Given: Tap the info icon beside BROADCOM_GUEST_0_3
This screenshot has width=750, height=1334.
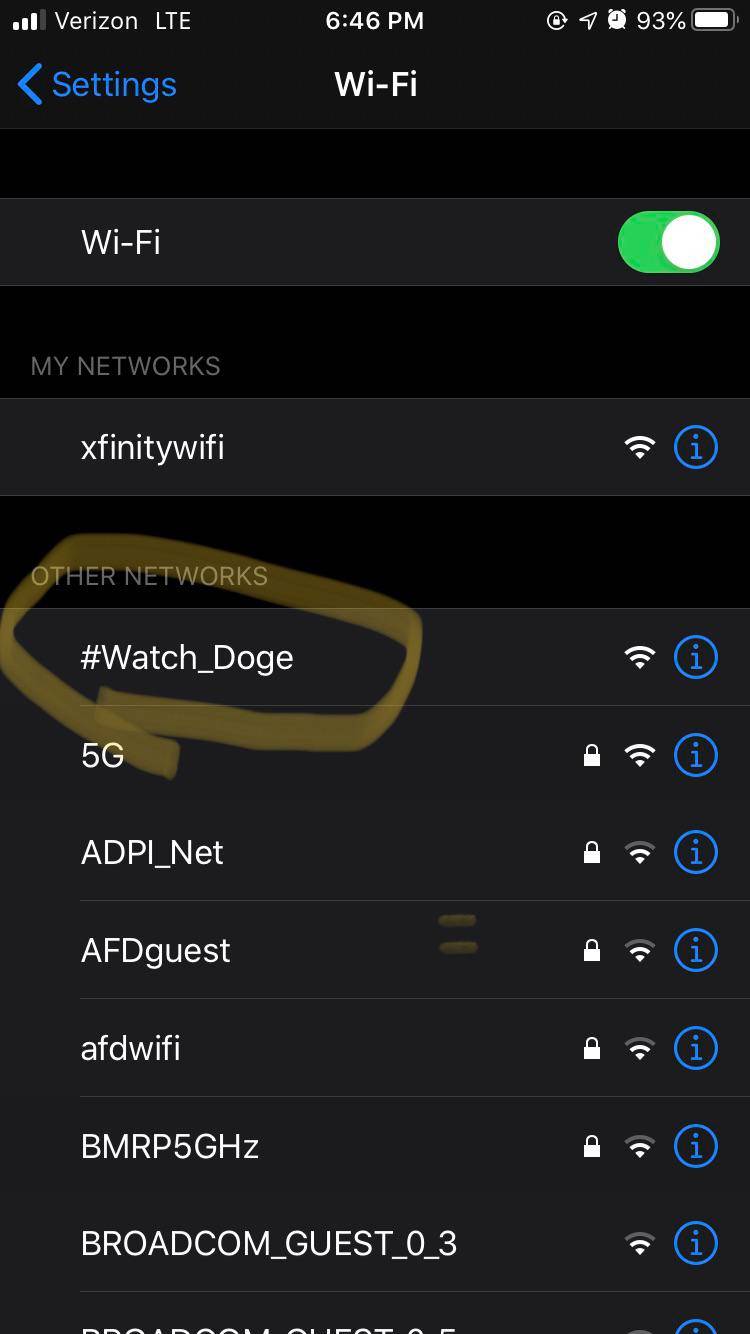Looking at the screenshot, I should pos(695,1243).
